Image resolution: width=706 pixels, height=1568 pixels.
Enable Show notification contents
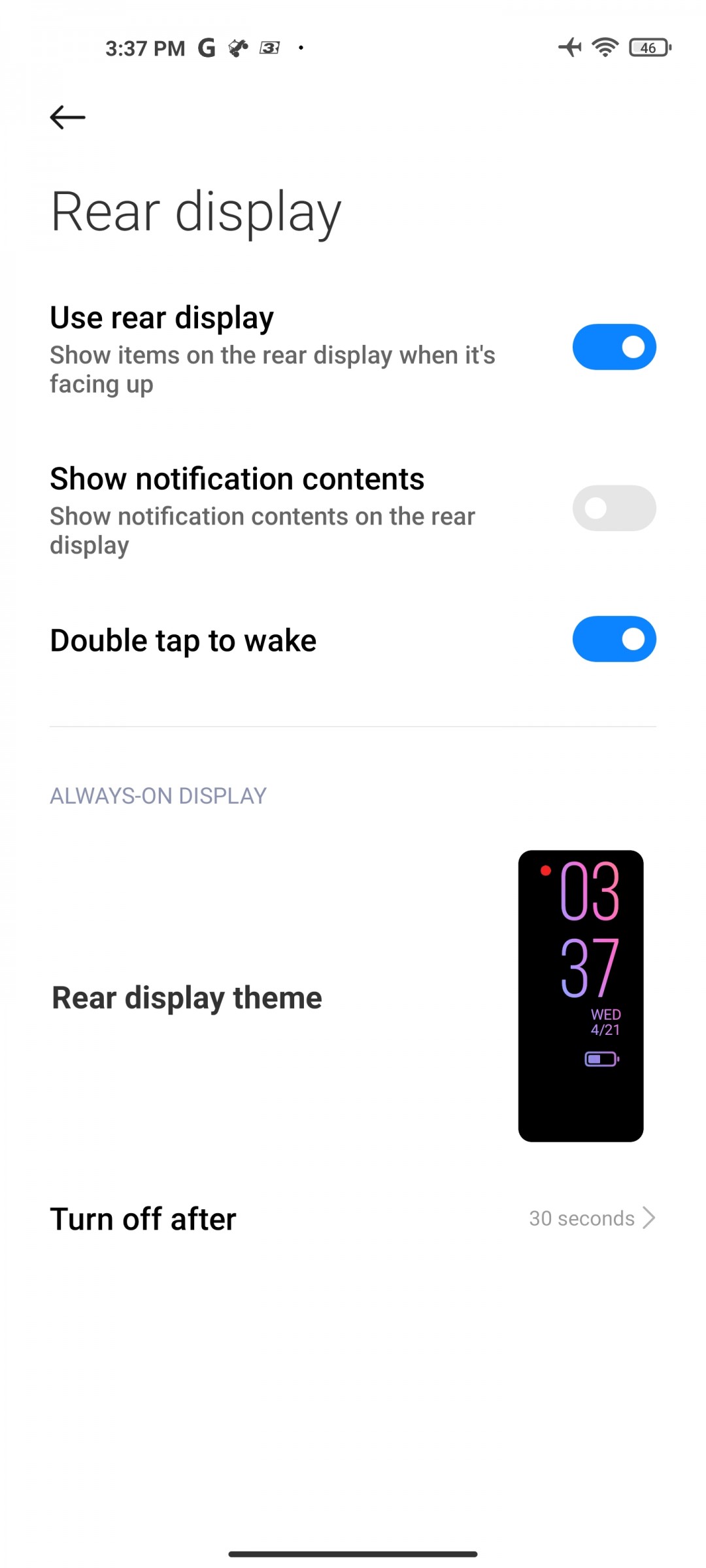click(614, 508)
